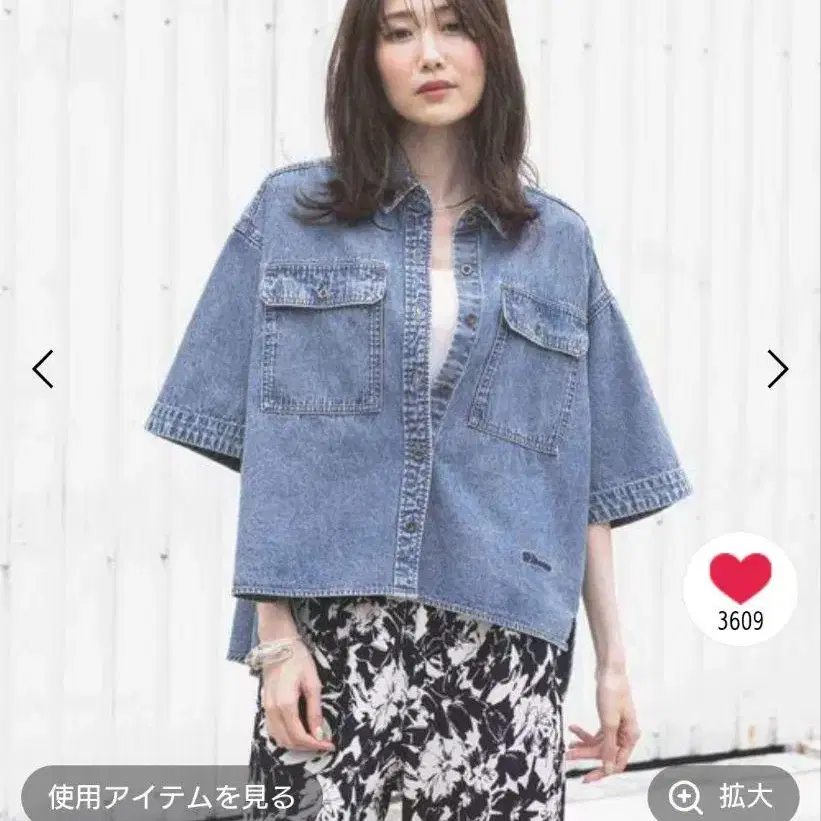Tap the 拡大 zoom button

tap(723, 796)
